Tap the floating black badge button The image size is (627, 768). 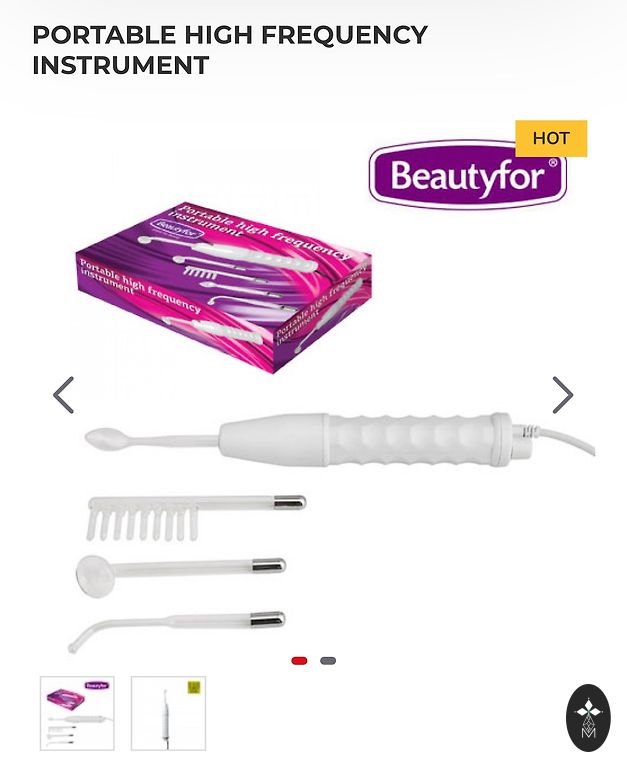tap(588, 717)
